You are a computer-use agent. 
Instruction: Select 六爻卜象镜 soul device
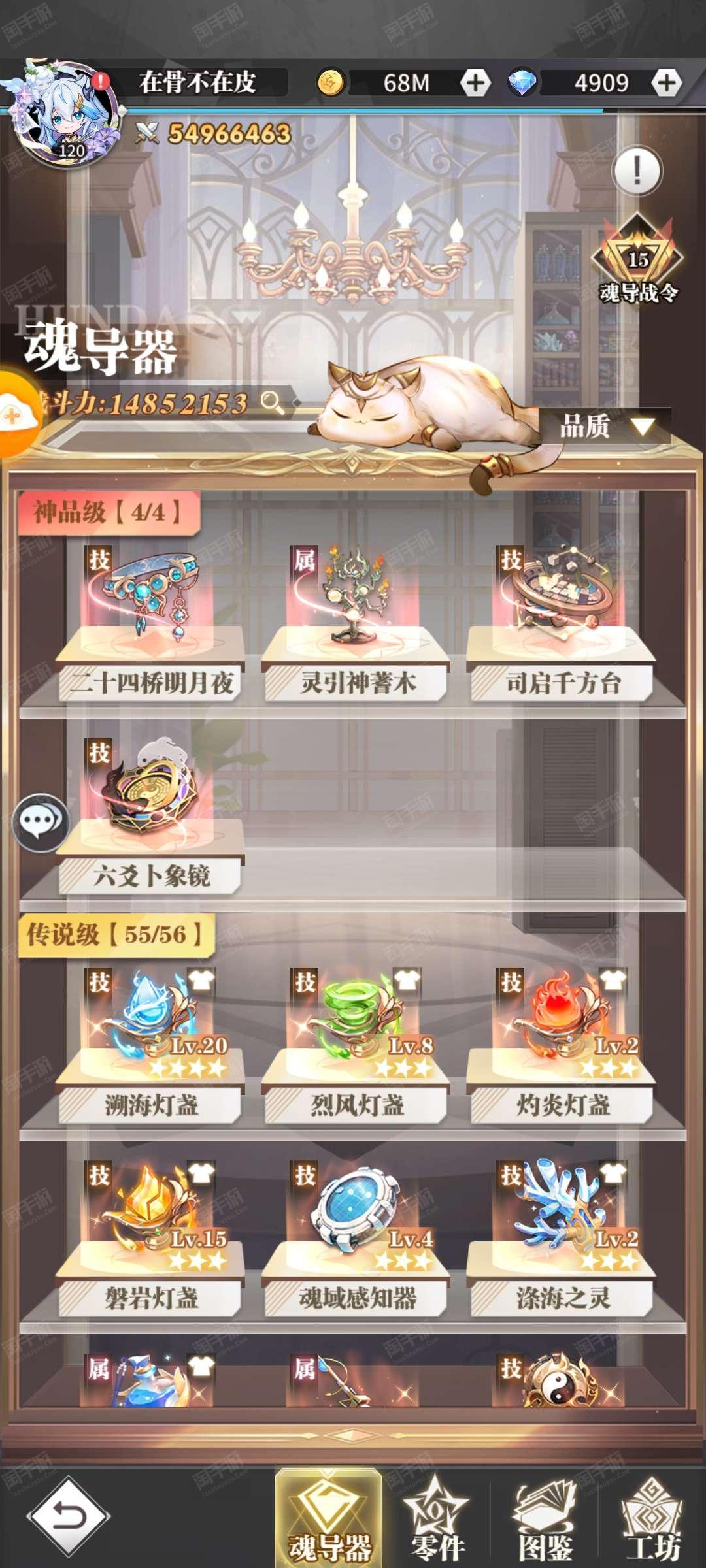pos(151,817)
